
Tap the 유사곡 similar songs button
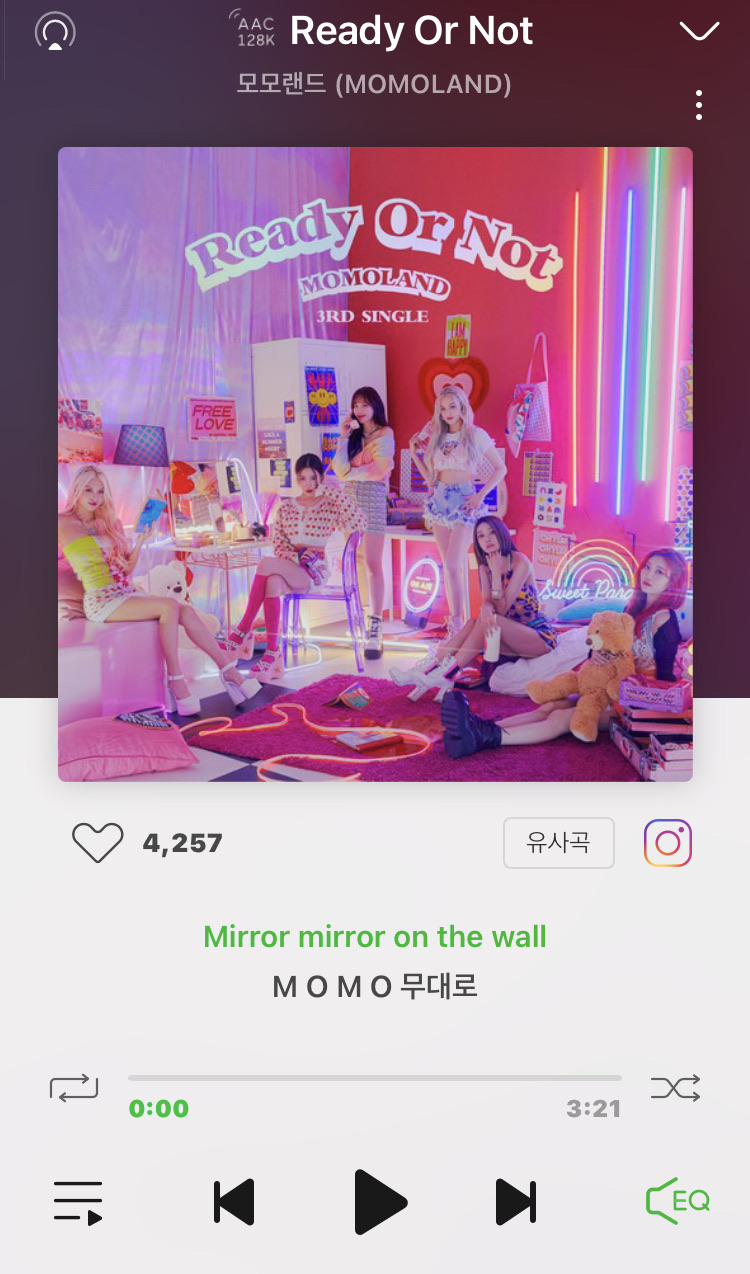click(558, 843)
